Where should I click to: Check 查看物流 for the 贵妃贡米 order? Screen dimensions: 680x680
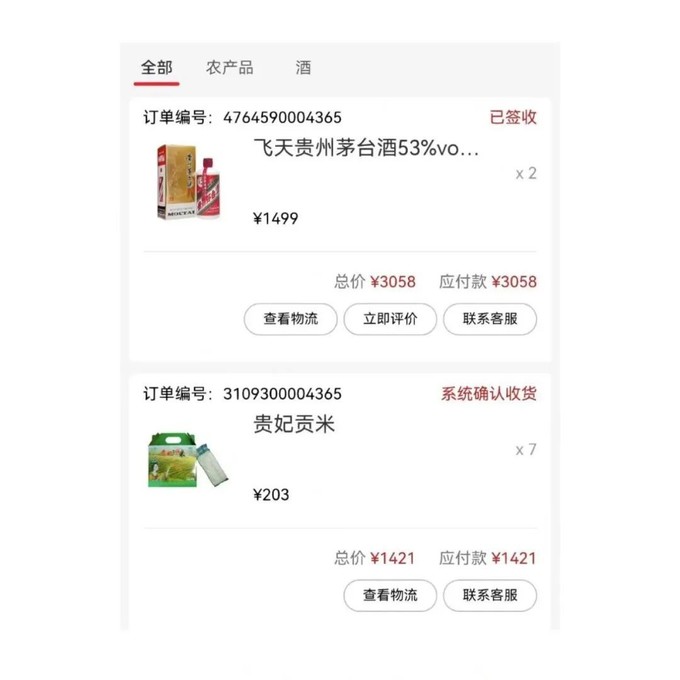[390, 595]
